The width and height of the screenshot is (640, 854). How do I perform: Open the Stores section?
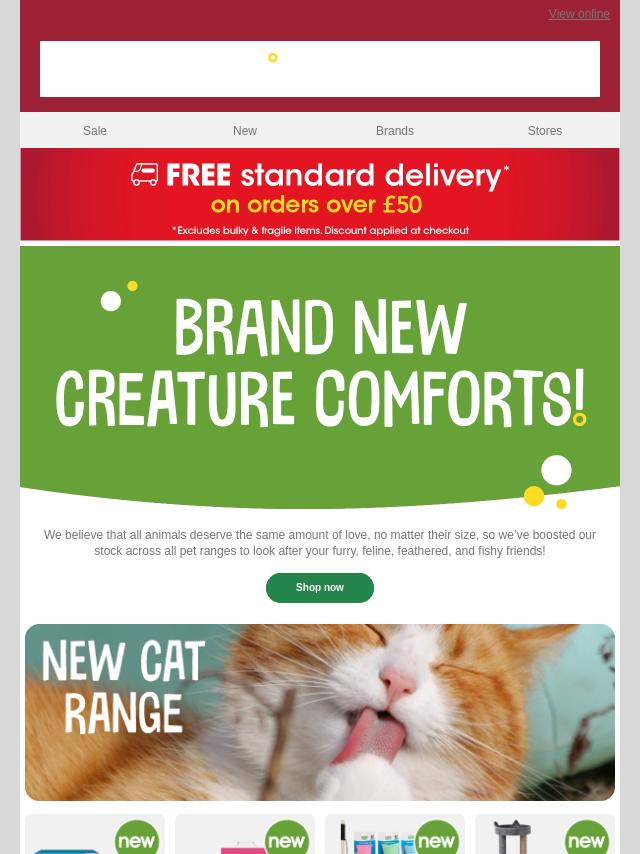pyautogui.click(x=544, y=131)
